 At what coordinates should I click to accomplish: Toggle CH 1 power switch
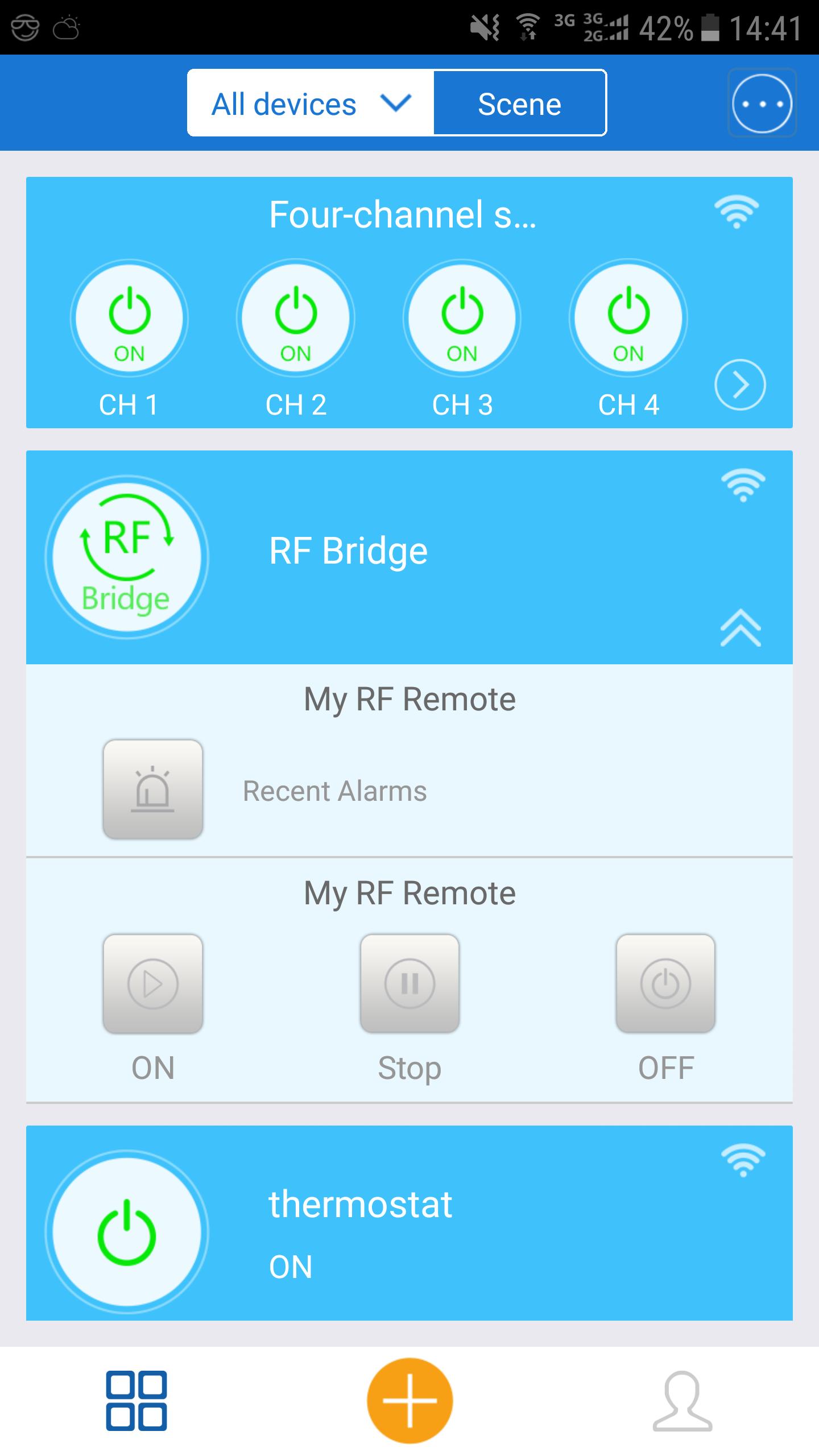129,317
